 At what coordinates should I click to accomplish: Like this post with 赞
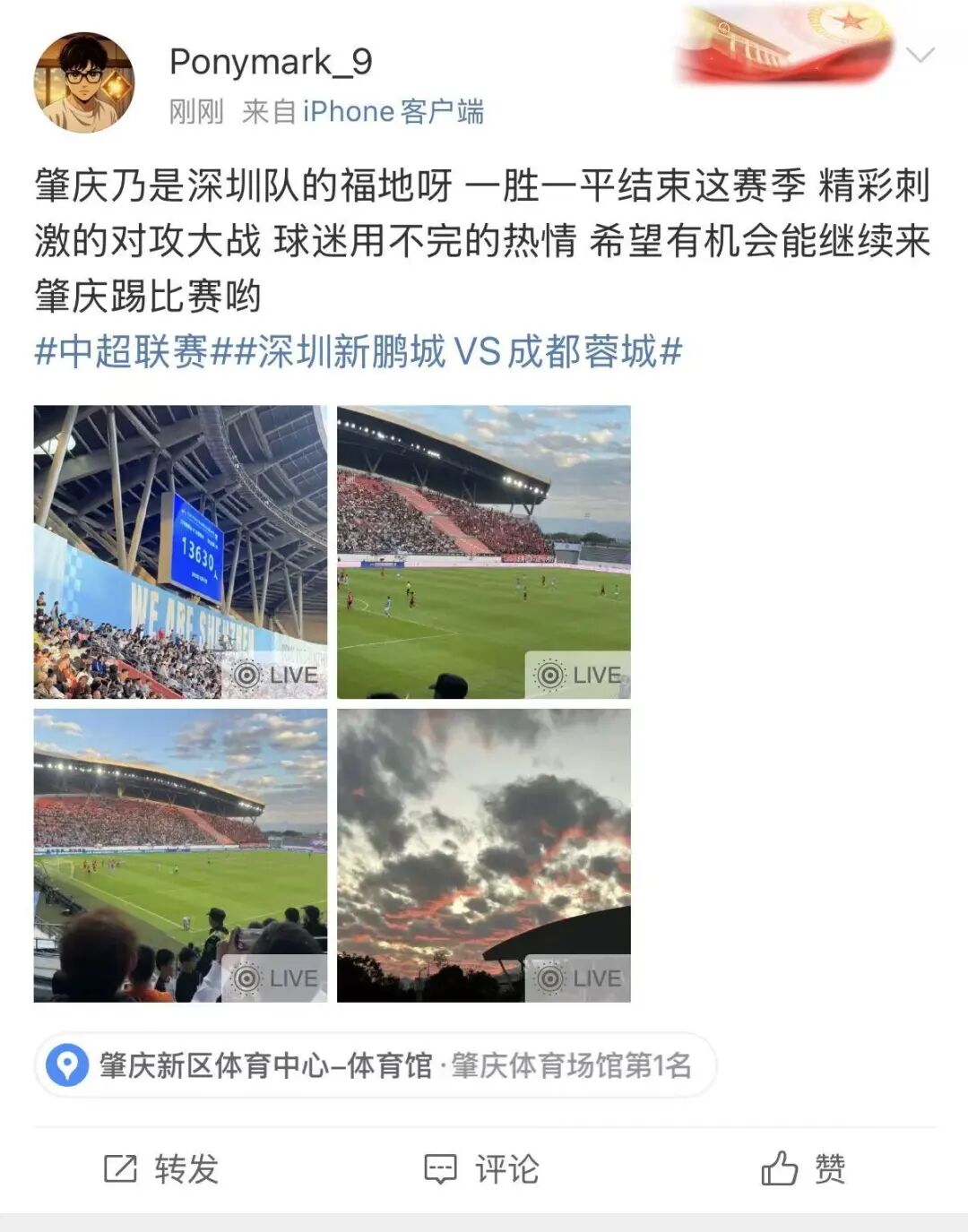click(804, 1169)
